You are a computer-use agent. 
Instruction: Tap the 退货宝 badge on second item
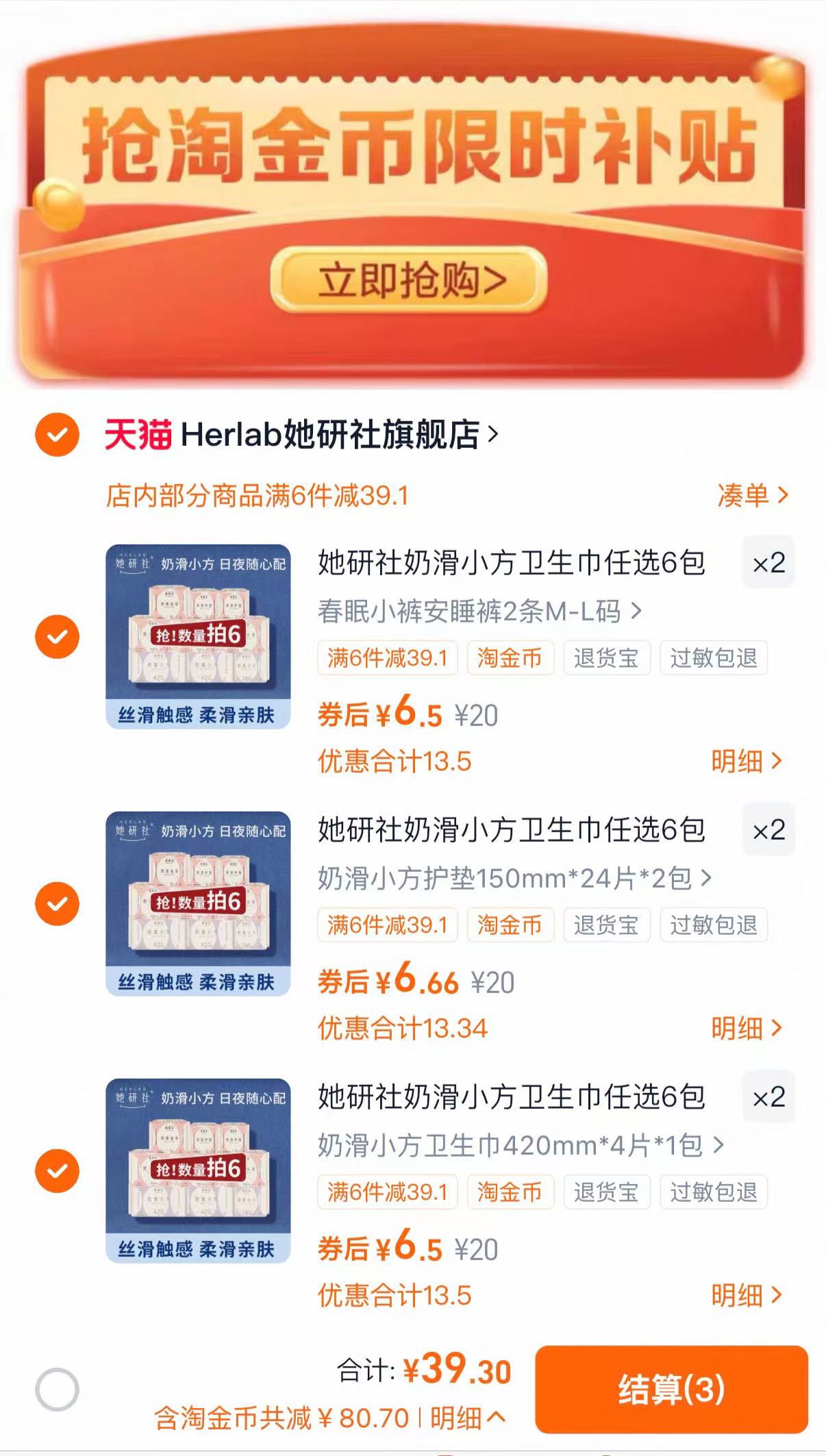(607, 925)
